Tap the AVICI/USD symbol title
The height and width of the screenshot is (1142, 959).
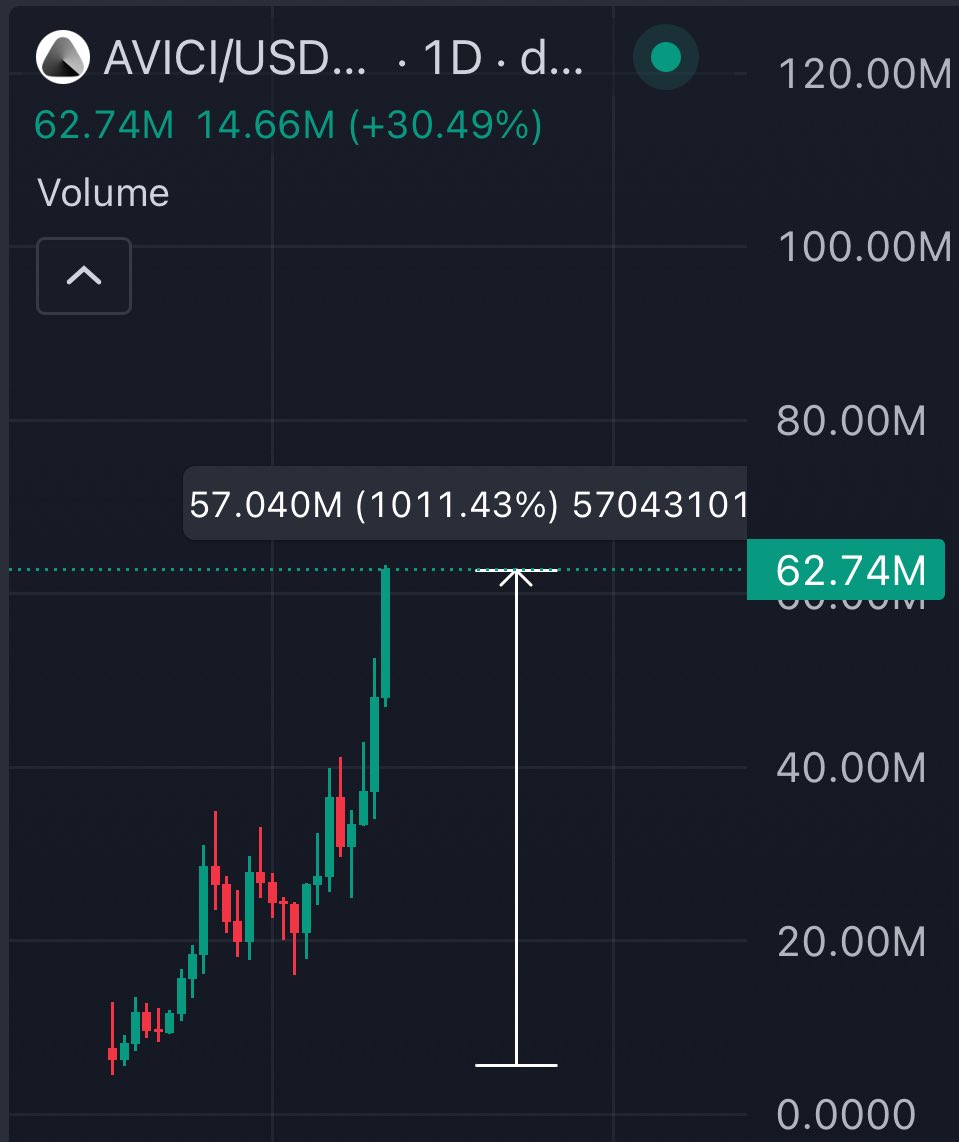click(x=235, y=59)
